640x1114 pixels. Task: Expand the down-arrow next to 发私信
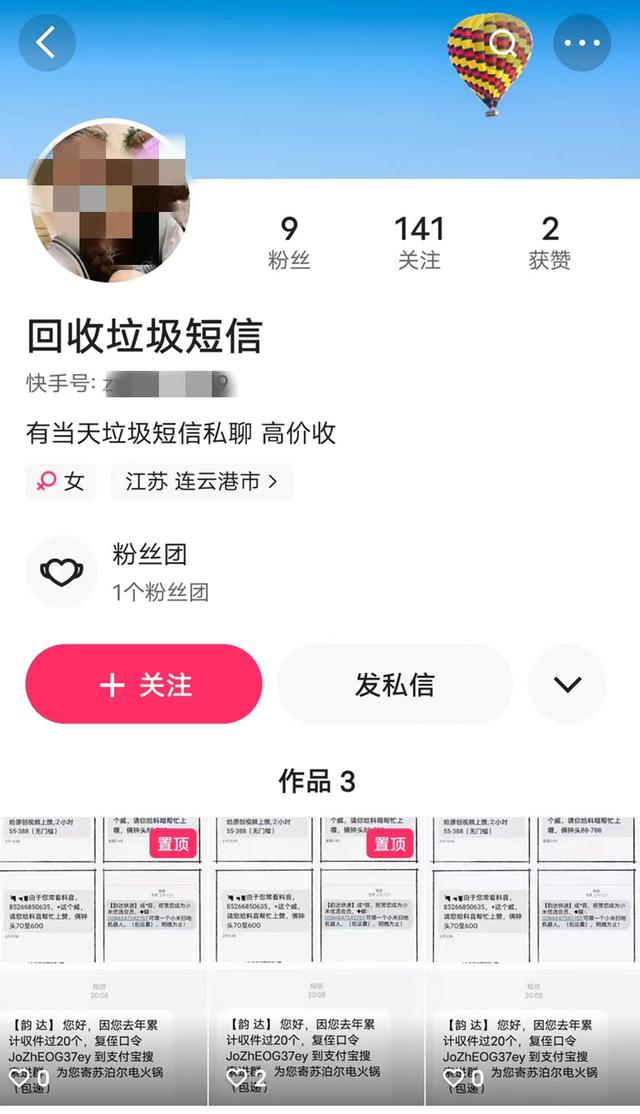coord(567,684)
